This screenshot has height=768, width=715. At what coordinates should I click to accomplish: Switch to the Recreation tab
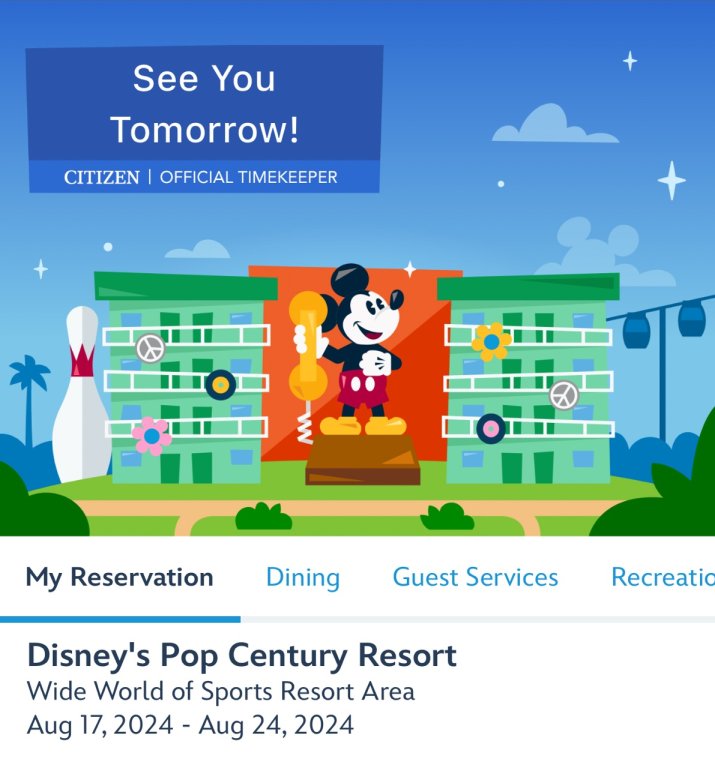point(662,577)
